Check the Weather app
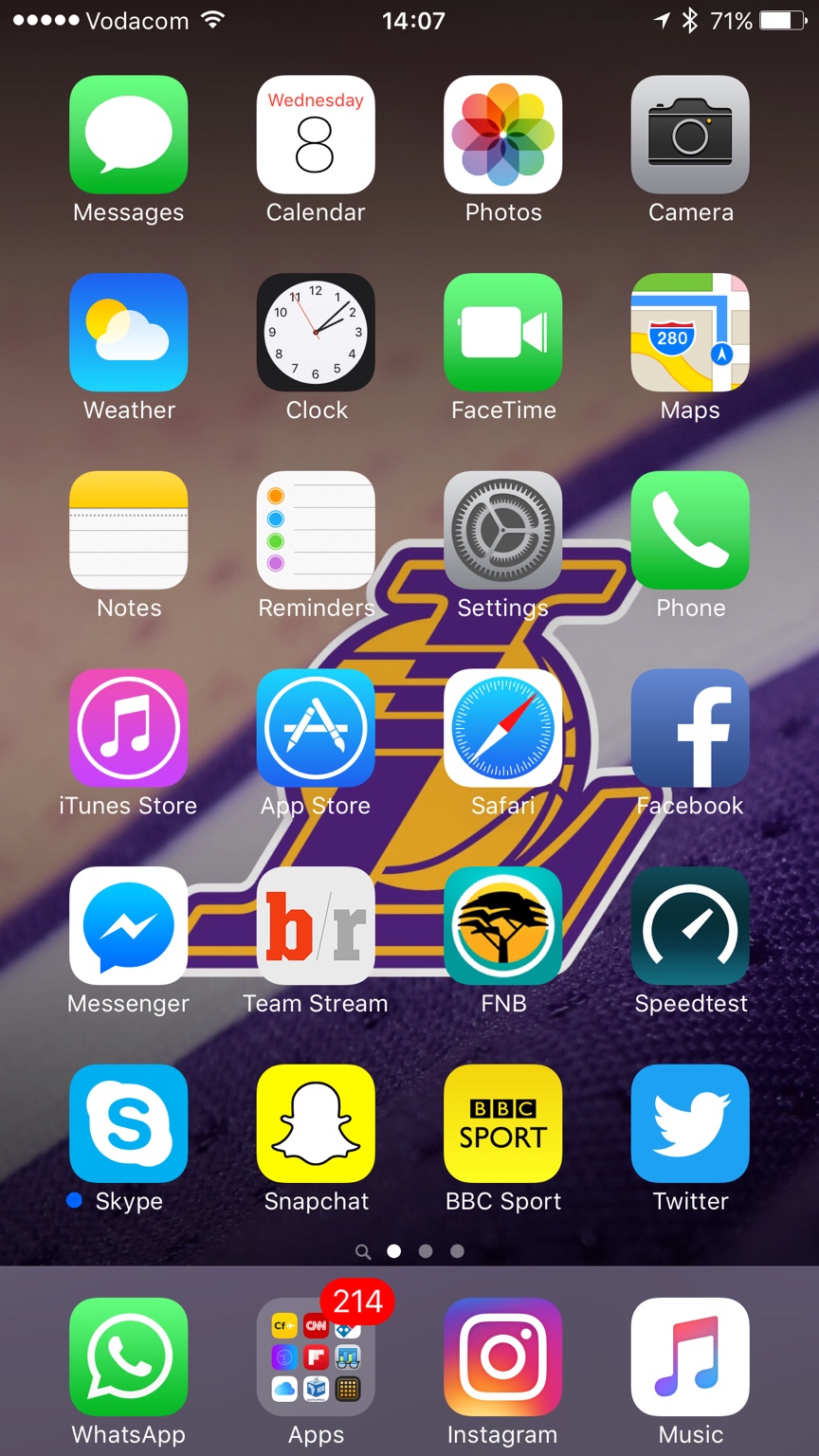 [x=129, y=333]
